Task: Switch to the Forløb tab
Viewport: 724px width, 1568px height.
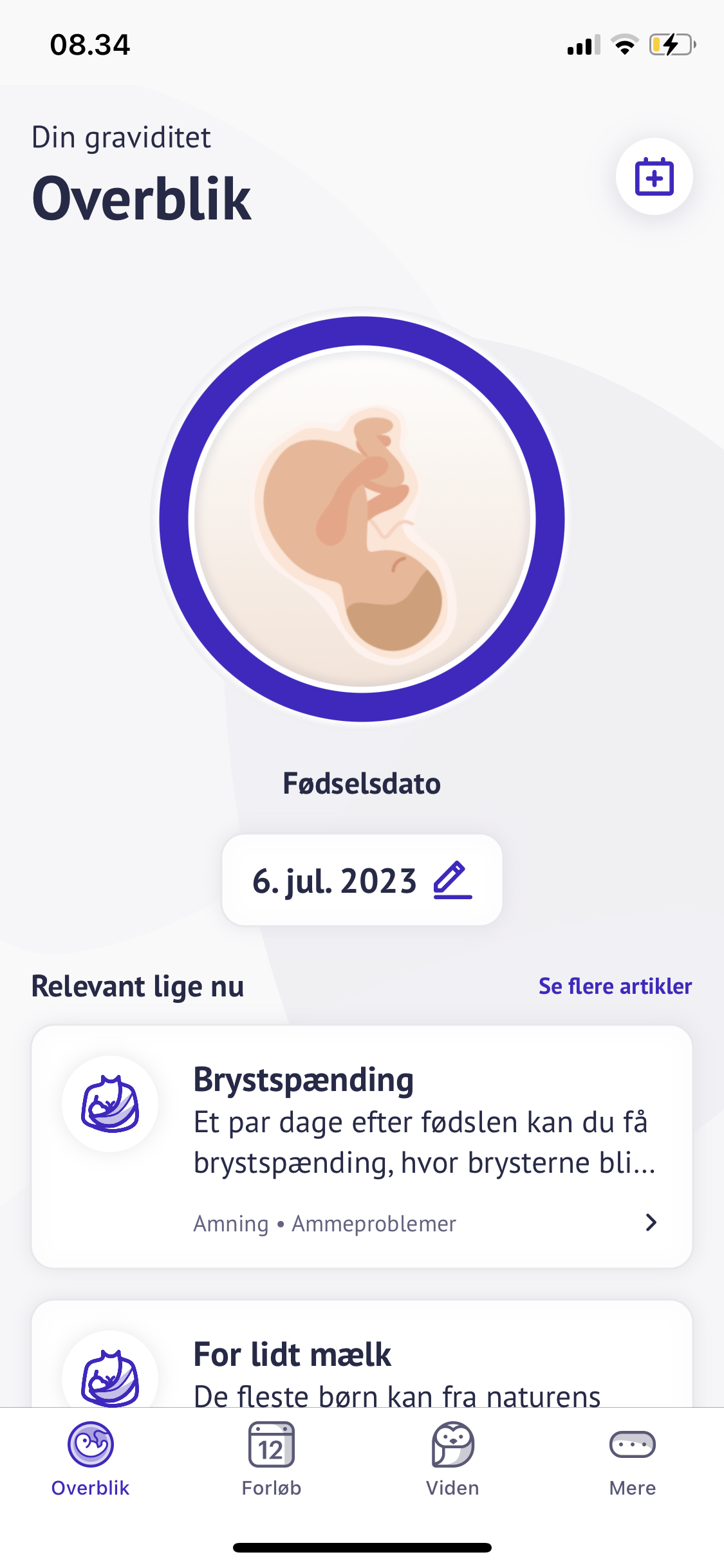Action: [271, 1460]
